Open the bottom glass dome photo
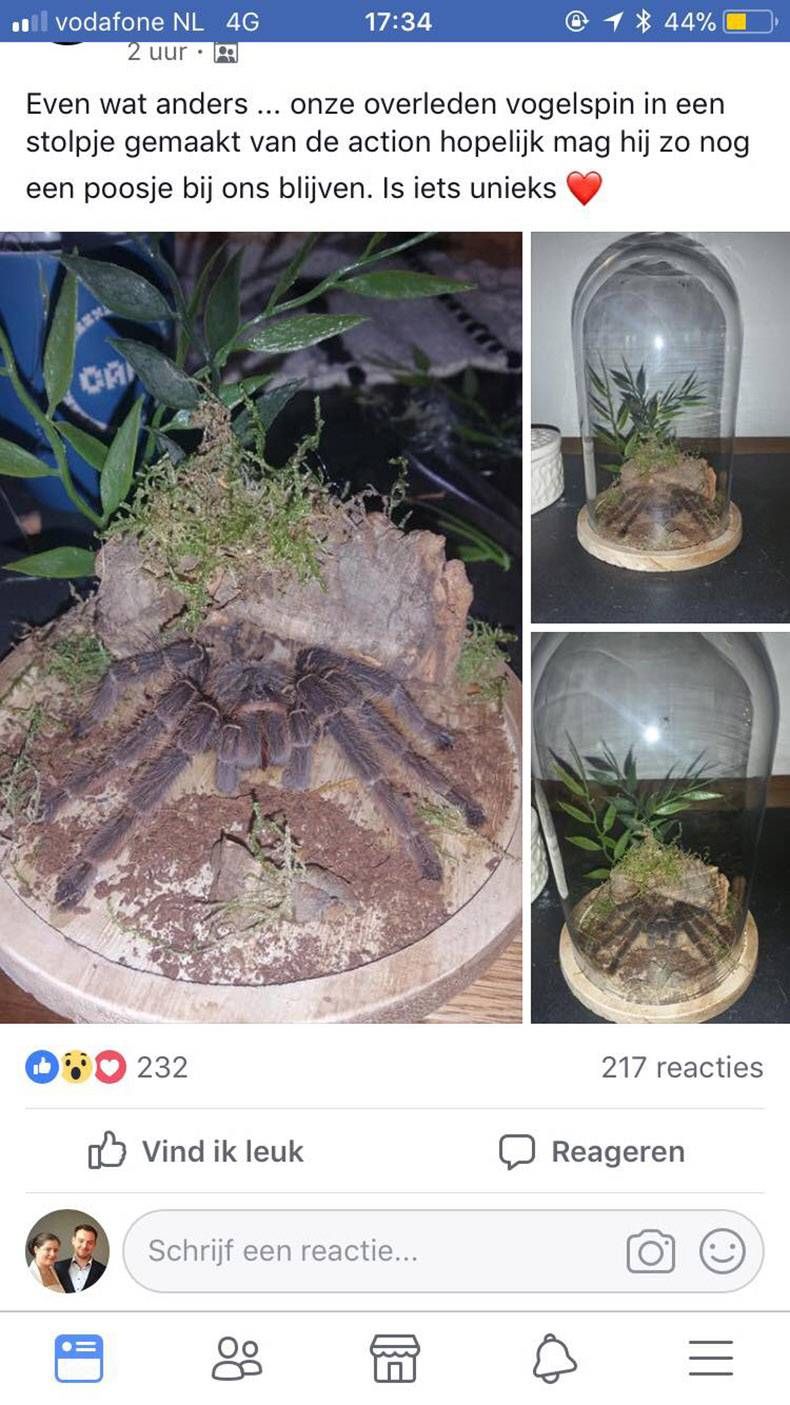 pyautogui.click(x=660, y=827)
